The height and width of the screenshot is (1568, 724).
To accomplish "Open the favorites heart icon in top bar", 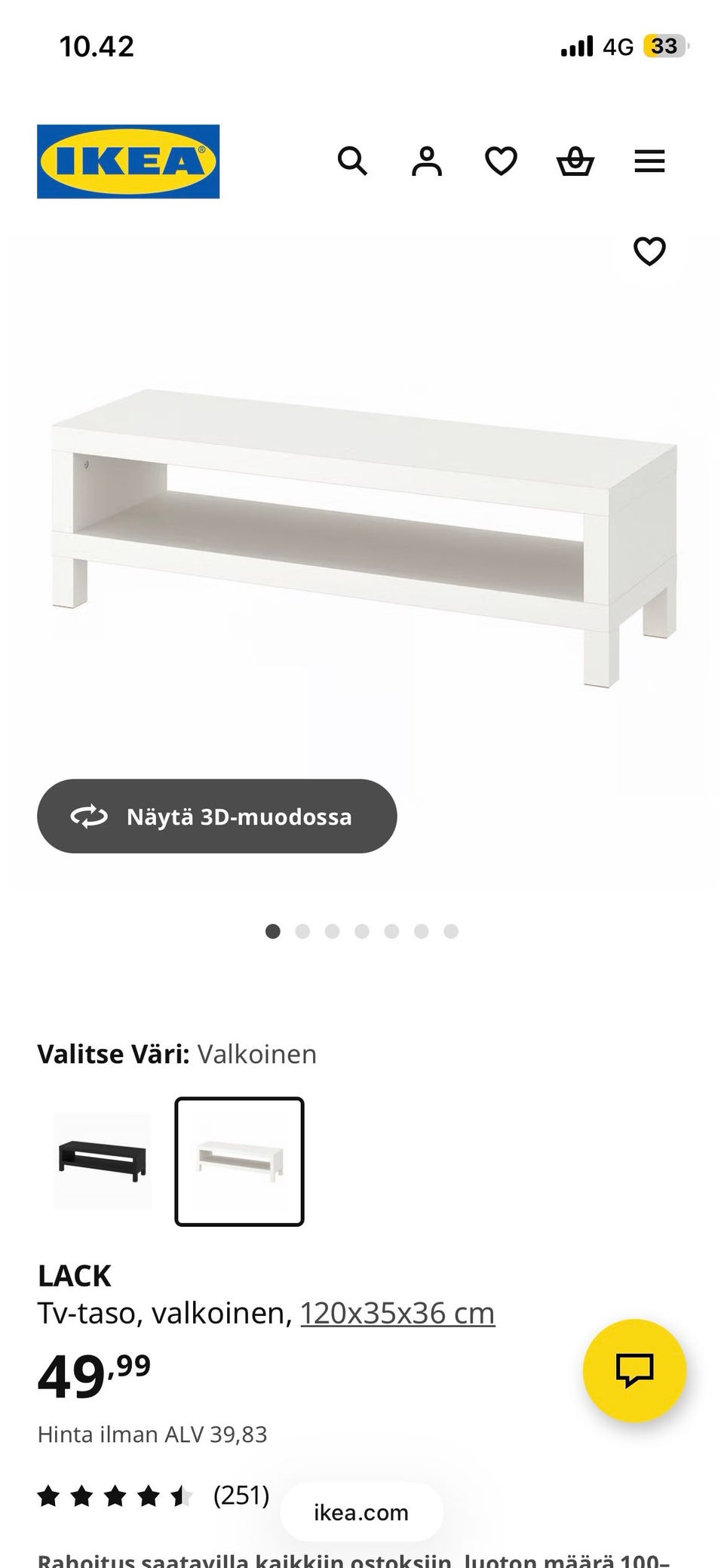I will click(500, 160).
